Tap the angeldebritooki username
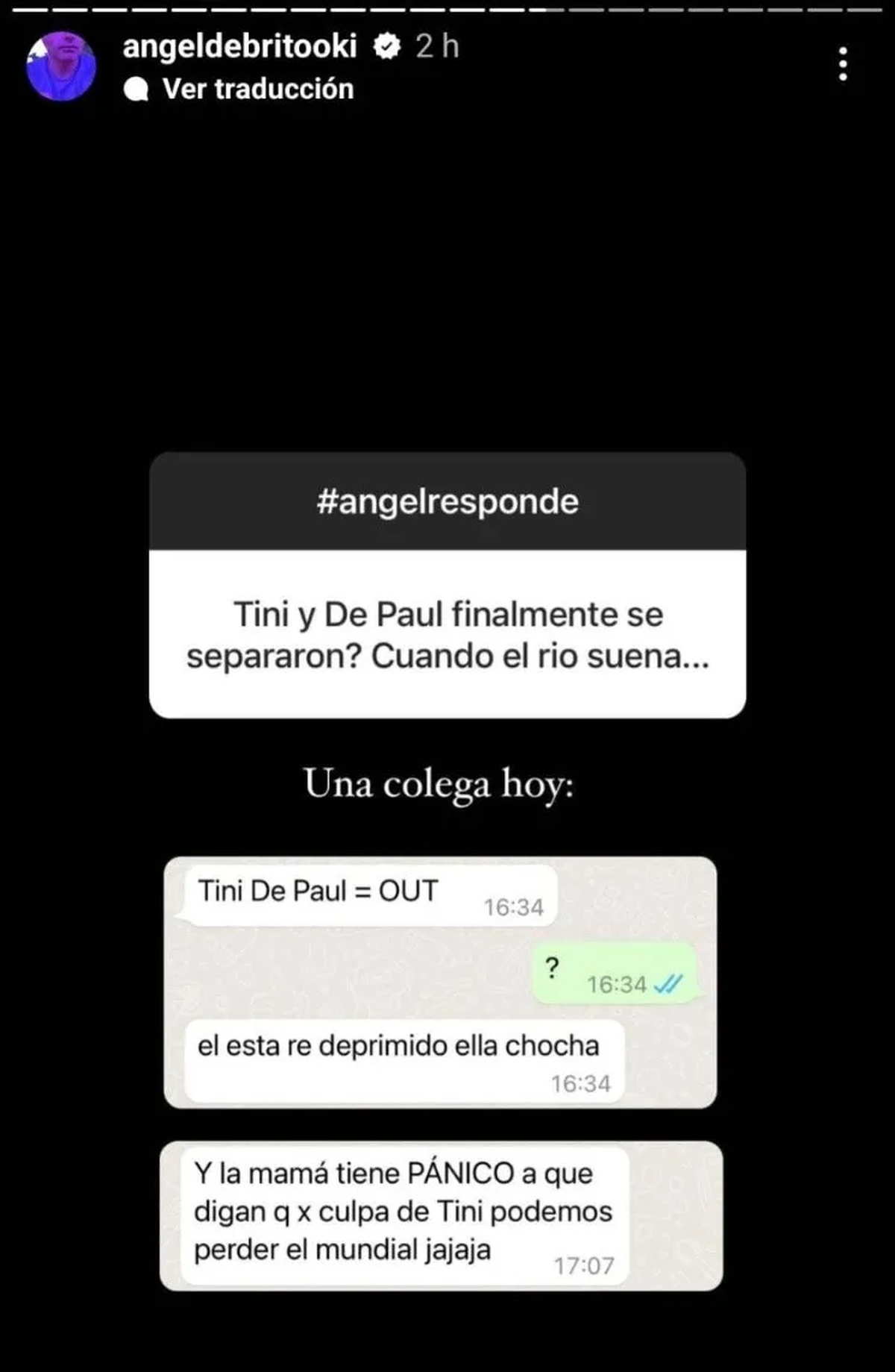This screenshot has height=1372, width=895. point(239,47)
